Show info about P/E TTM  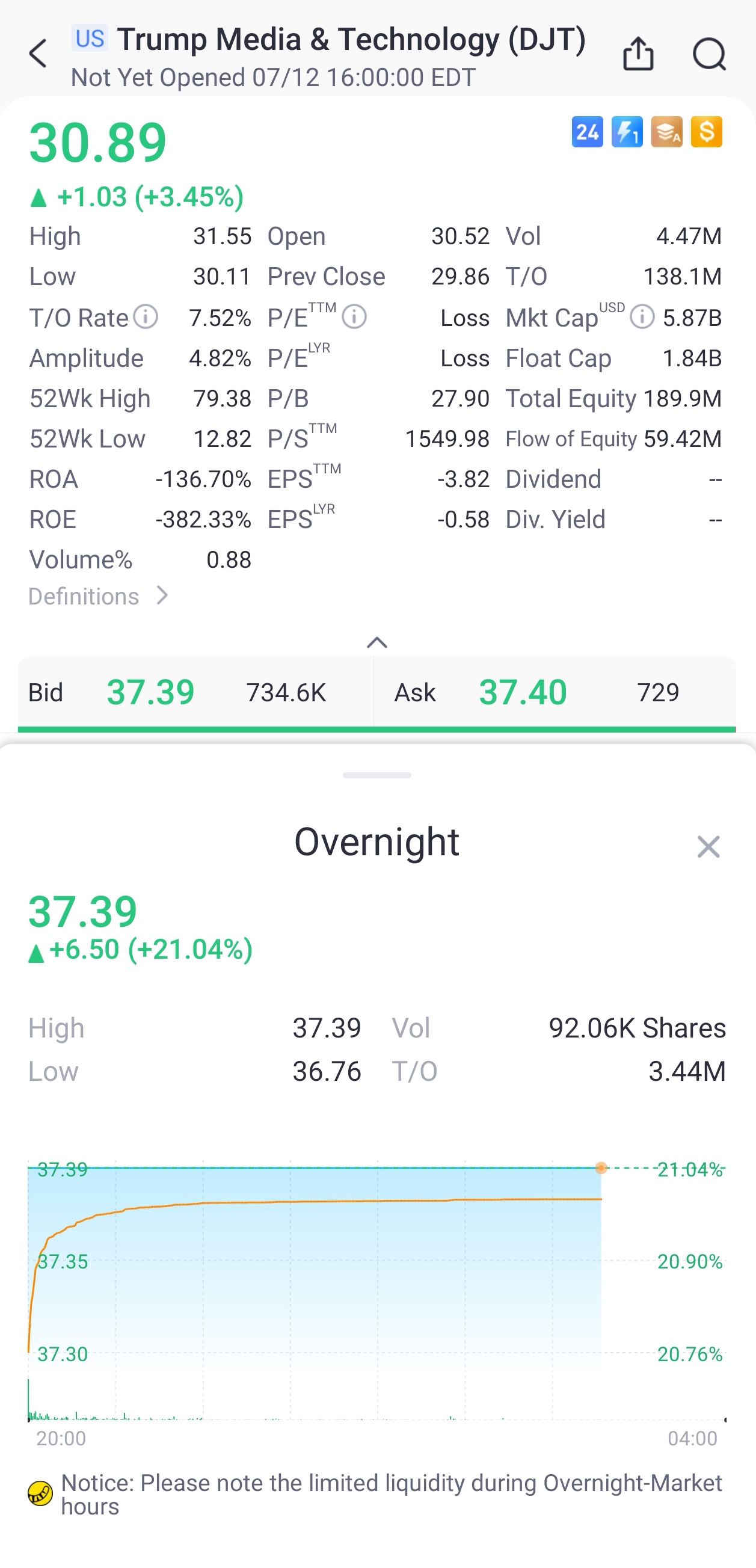coord(354,317)
